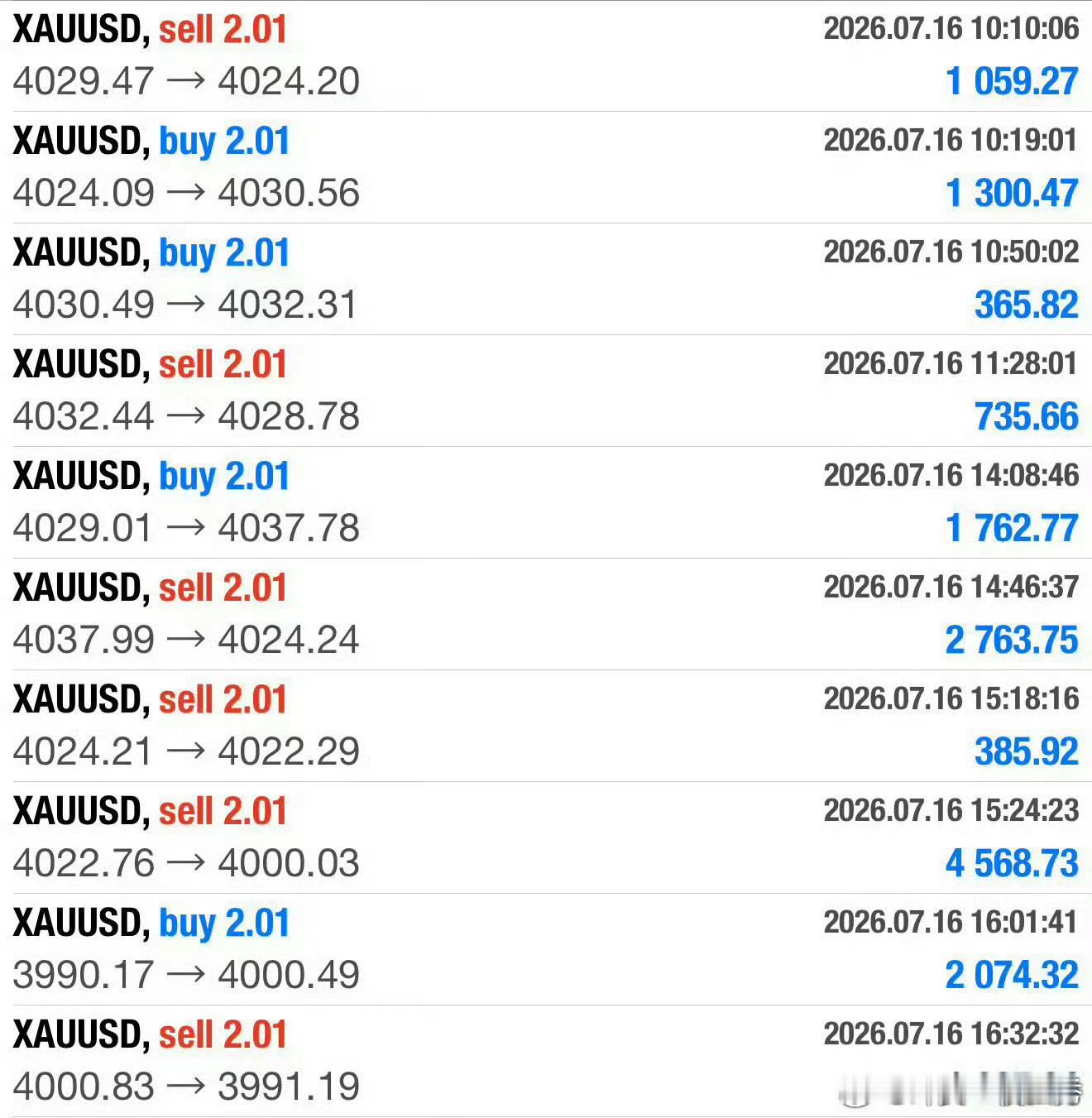Open the buy trade with profit 1 300.47
1092x1118 pixels.
pos(546,167)
